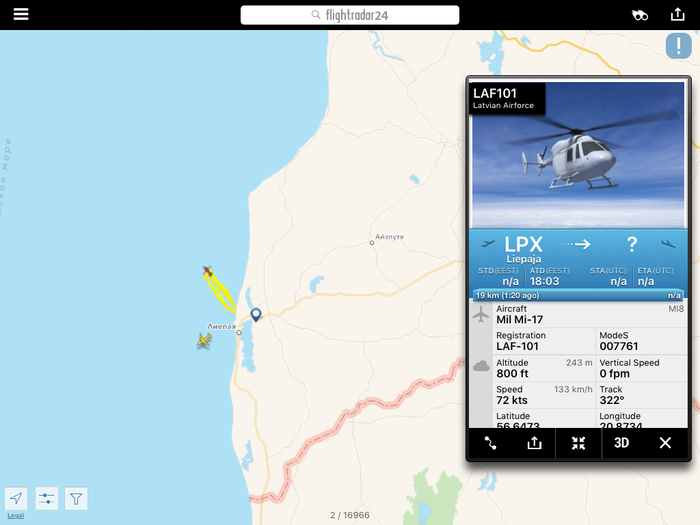Open the flight filter funnel
Image resolution: width=700 pixels, height=525 pixels.
click(x=77, y=497)
